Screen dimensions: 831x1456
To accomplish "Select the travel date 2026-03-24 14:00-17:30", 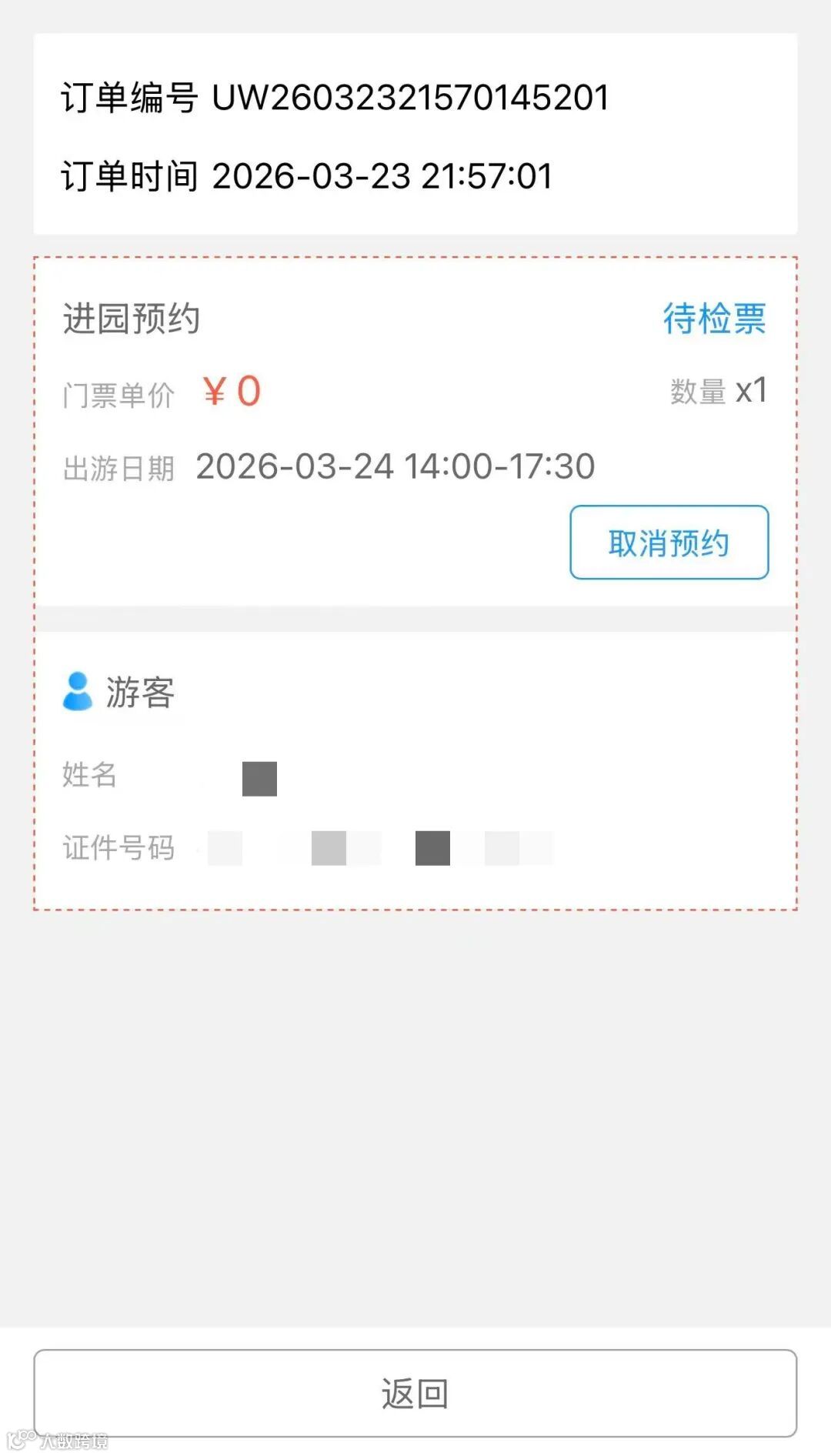I will tap(394, 466).
